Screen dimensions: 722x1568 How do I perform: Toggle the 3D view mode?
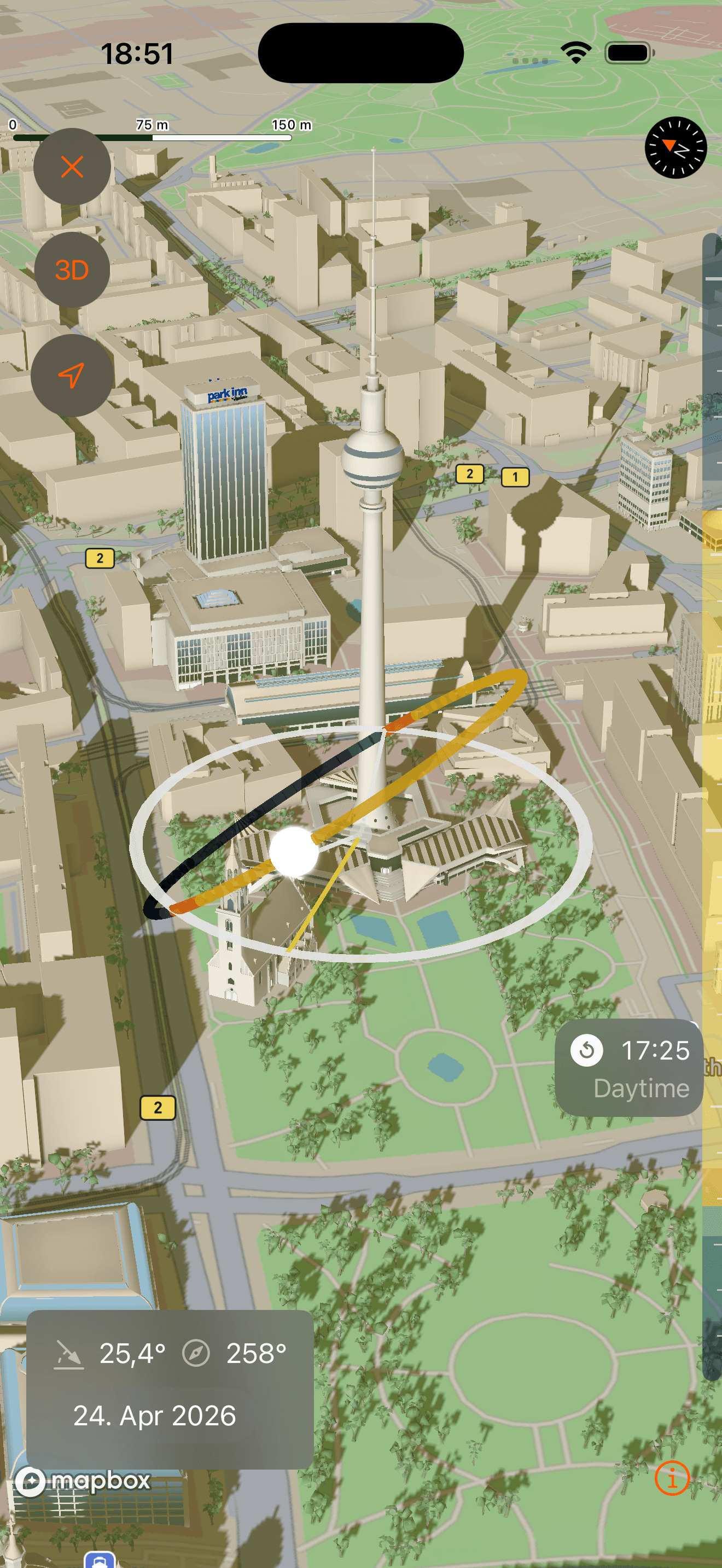pos(71,269)
